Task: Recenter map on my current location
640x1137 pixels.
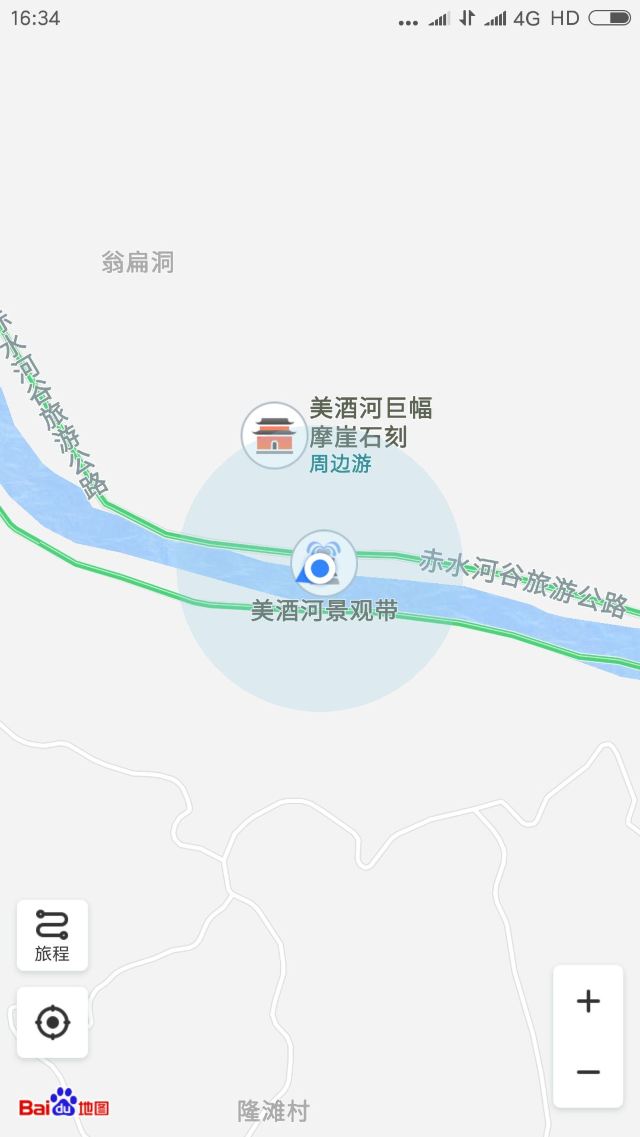Action: (52, 1022)
